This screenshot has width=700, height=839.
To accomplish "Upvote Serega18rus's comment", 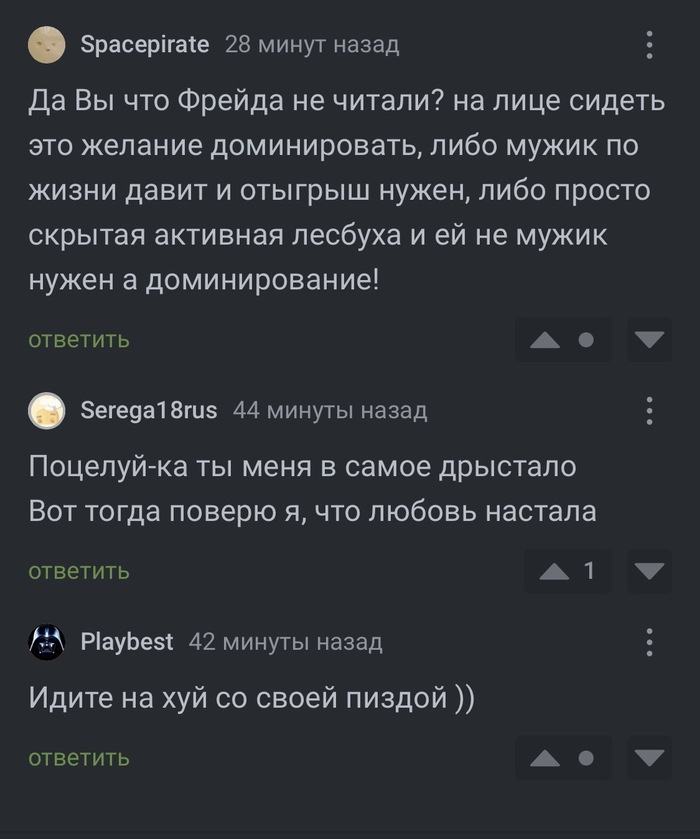I will (553, 572).
